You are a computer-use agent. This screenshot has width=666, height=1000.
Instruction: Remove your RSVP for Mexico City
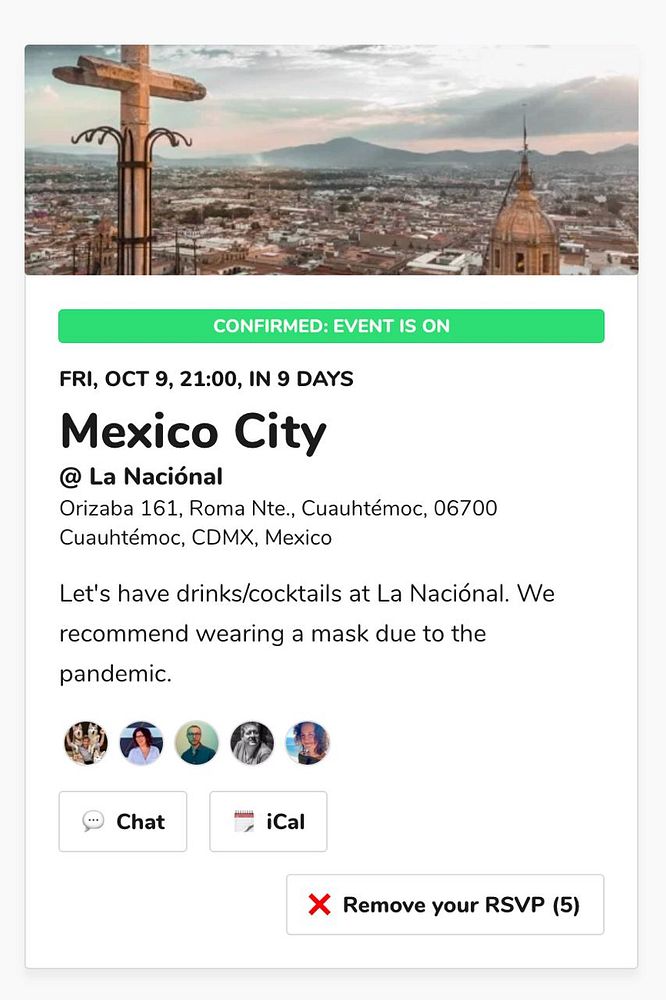click(445, 905)
